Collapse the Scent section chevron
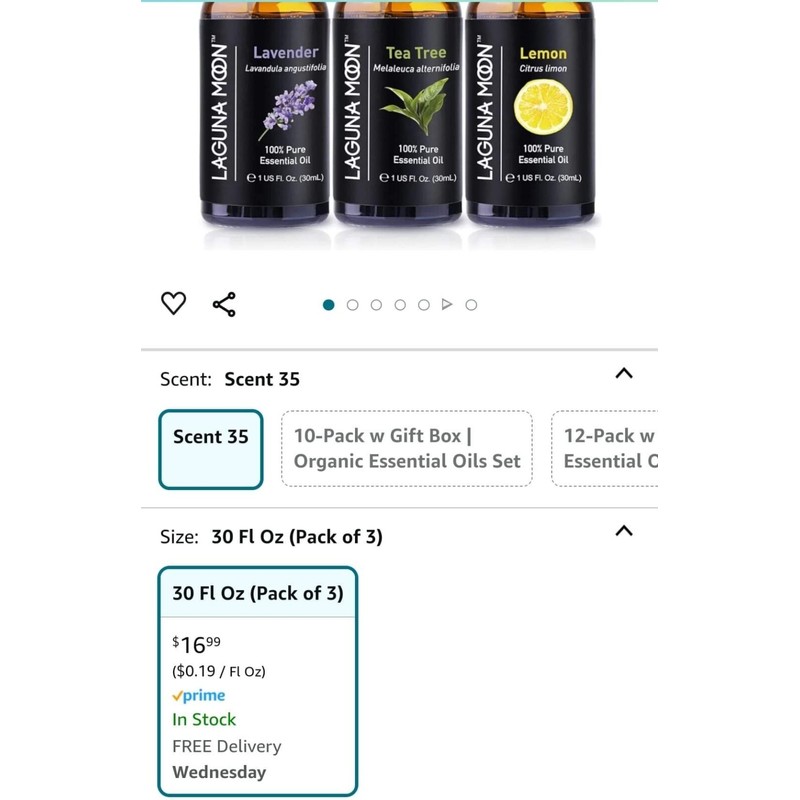Viewport: 800px width, 800px height. tap(623, 373)
